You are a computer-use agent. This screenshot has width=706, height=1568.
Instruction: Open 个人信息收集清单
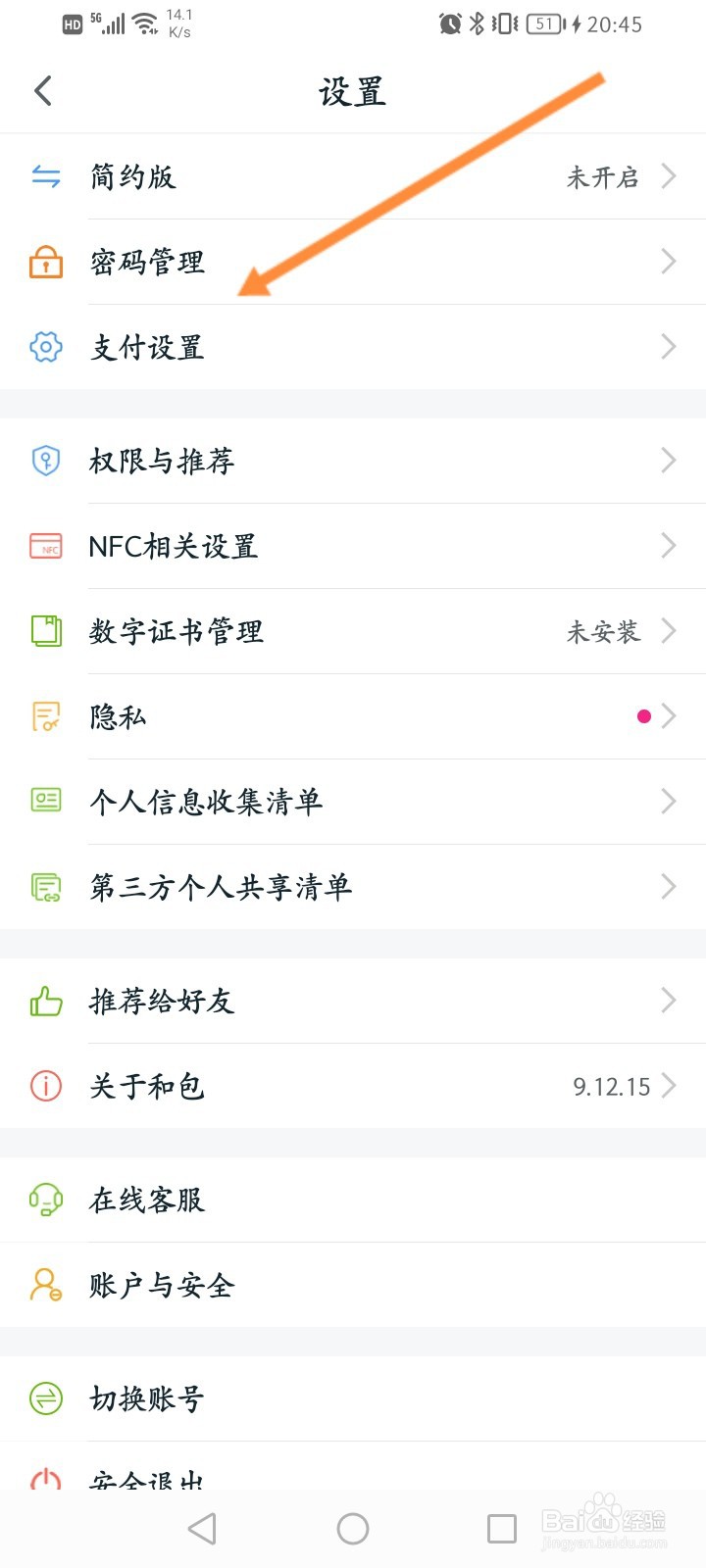pos(353,802)
